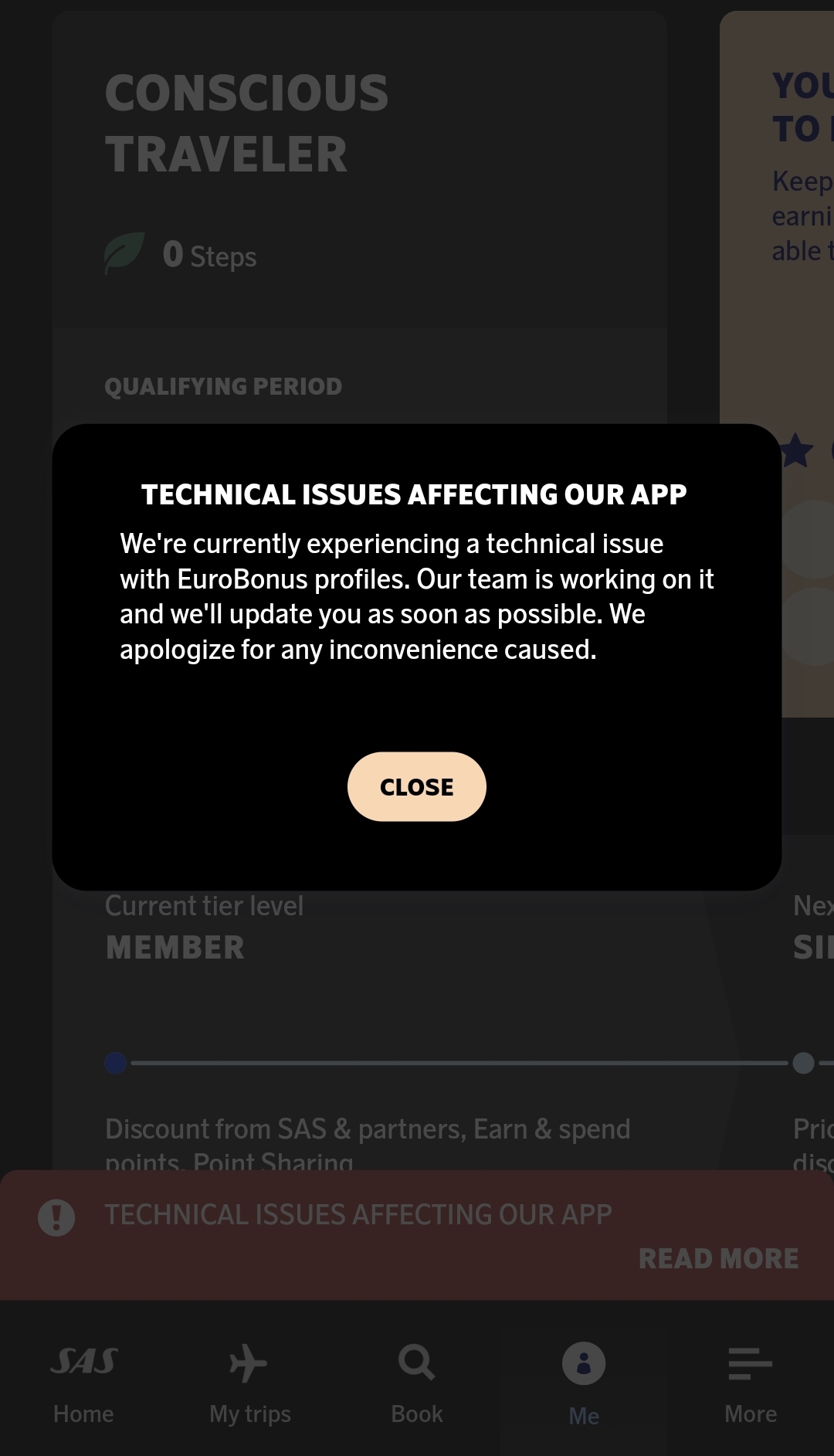Close the technical issues dialog
This screenshot has height=1456, width=834.
(416, 786)
